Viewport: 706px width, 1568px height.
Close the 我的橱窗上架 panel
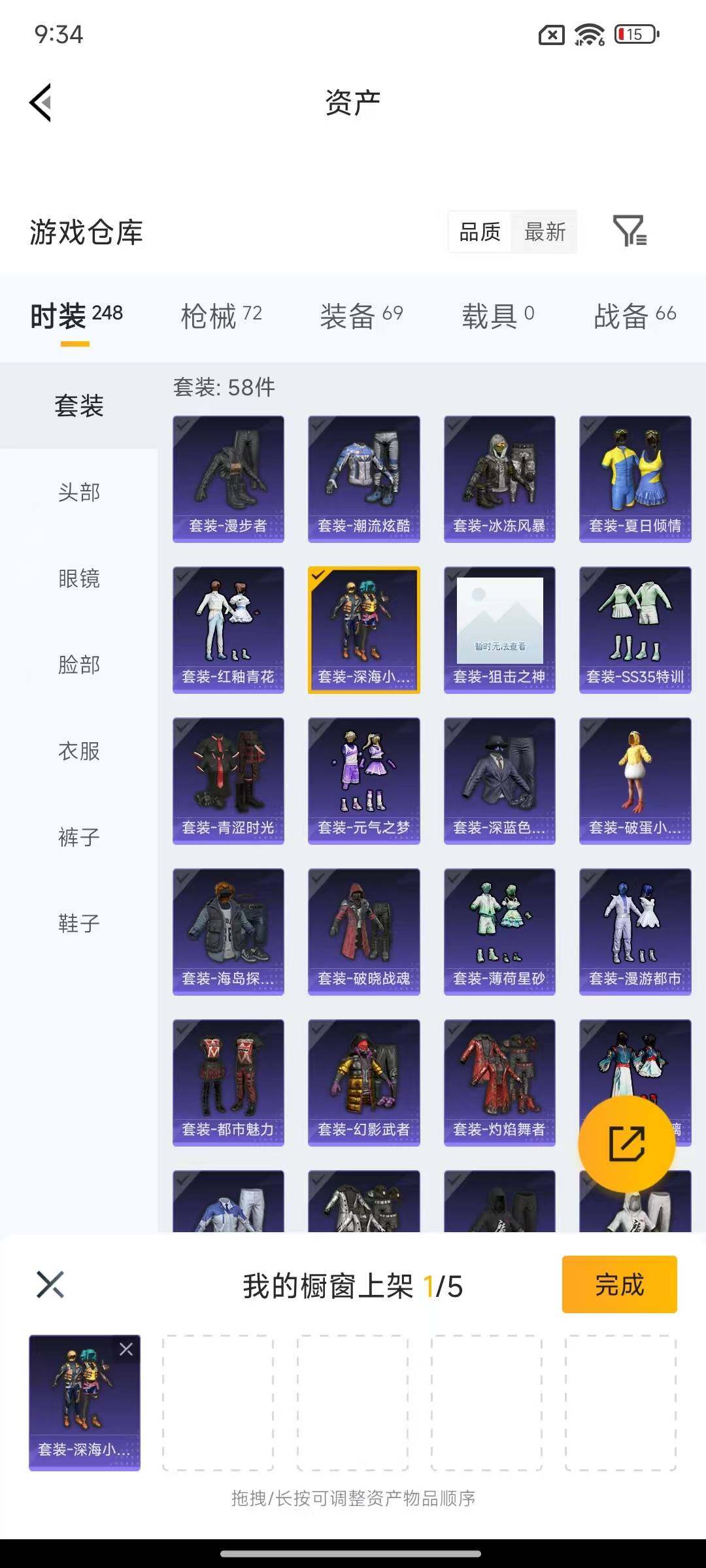coord(50,1284)
